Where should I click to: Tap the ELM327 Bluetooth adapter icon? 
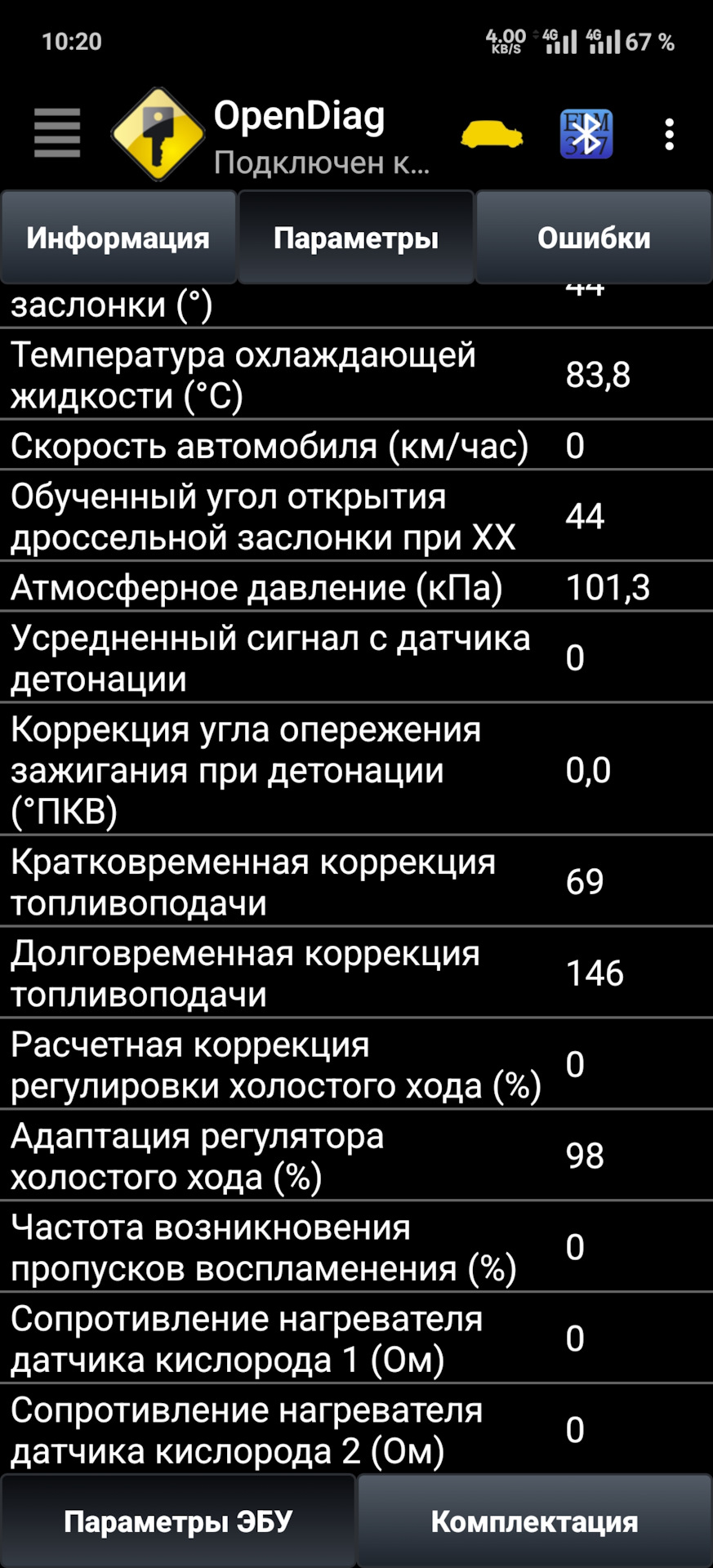(x=586, y=135)
